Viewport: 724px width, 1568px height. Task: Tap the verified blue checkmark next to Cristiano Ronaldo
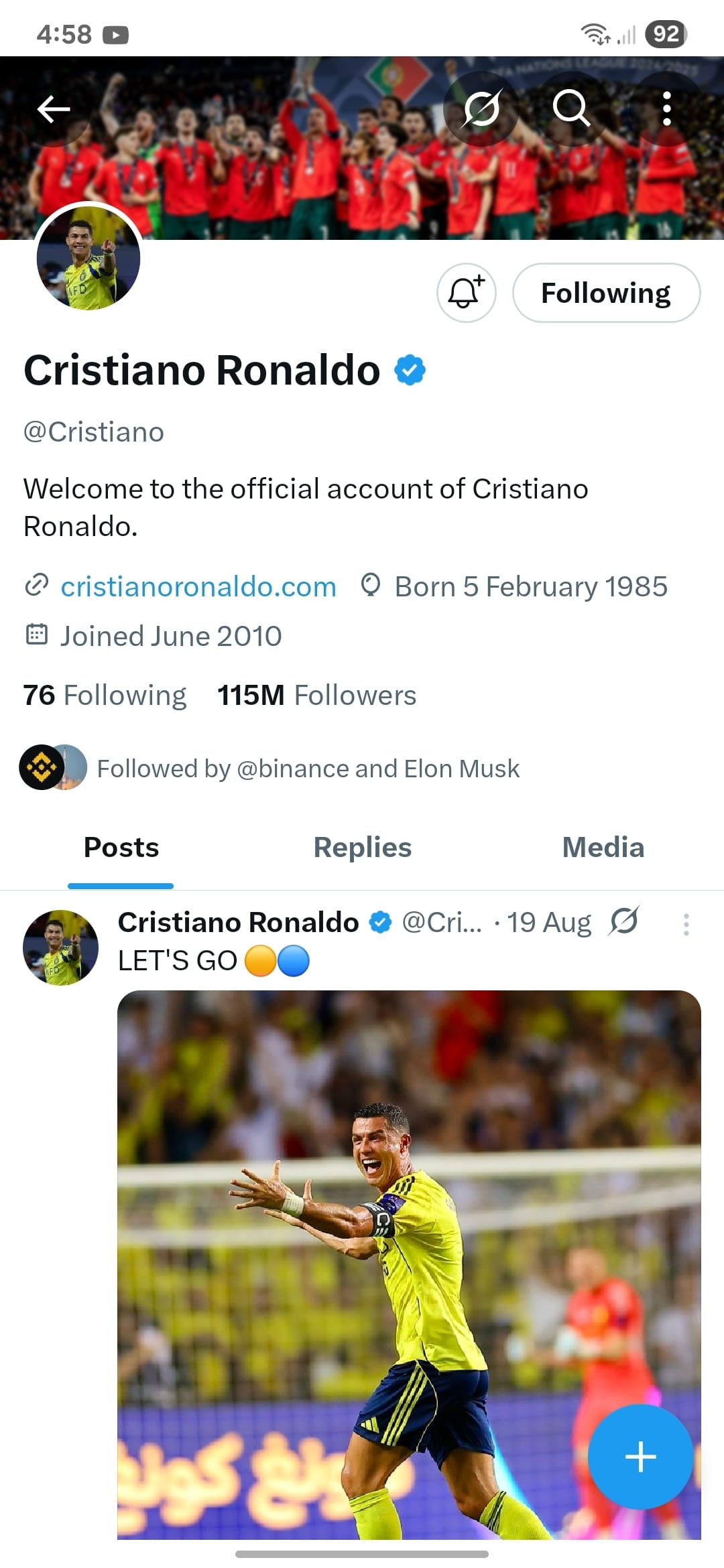(411, 369)
